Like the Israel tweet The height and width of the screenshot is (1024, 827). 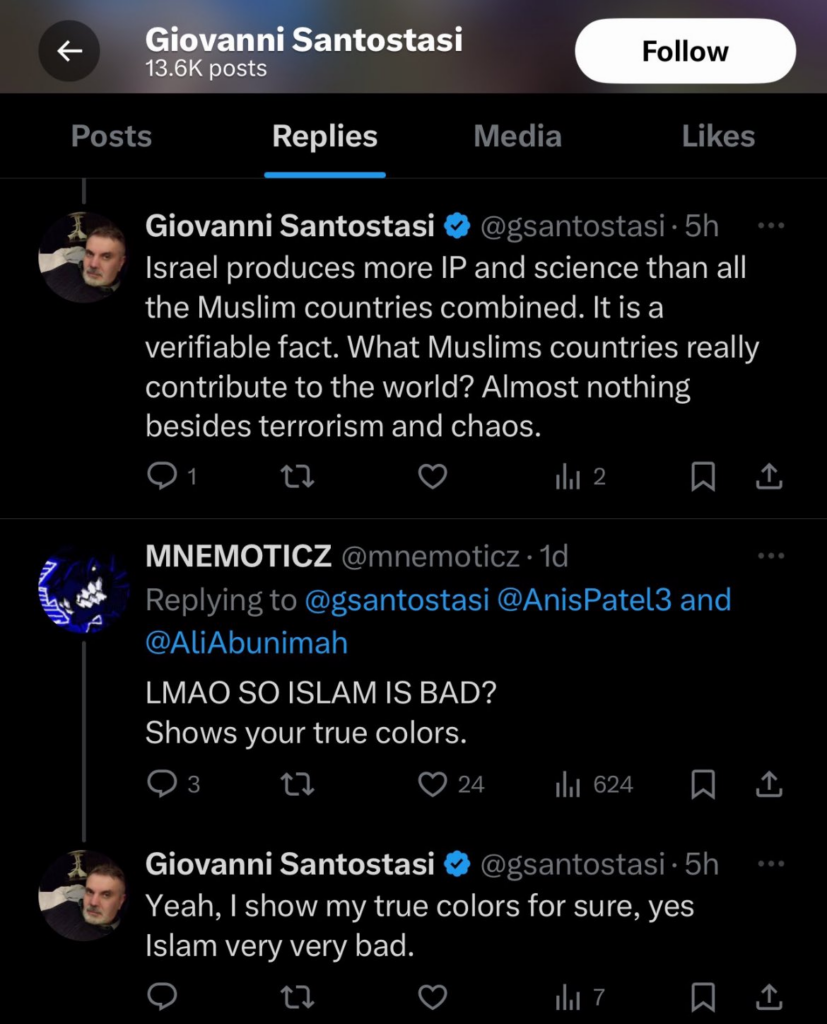[432, 477]
